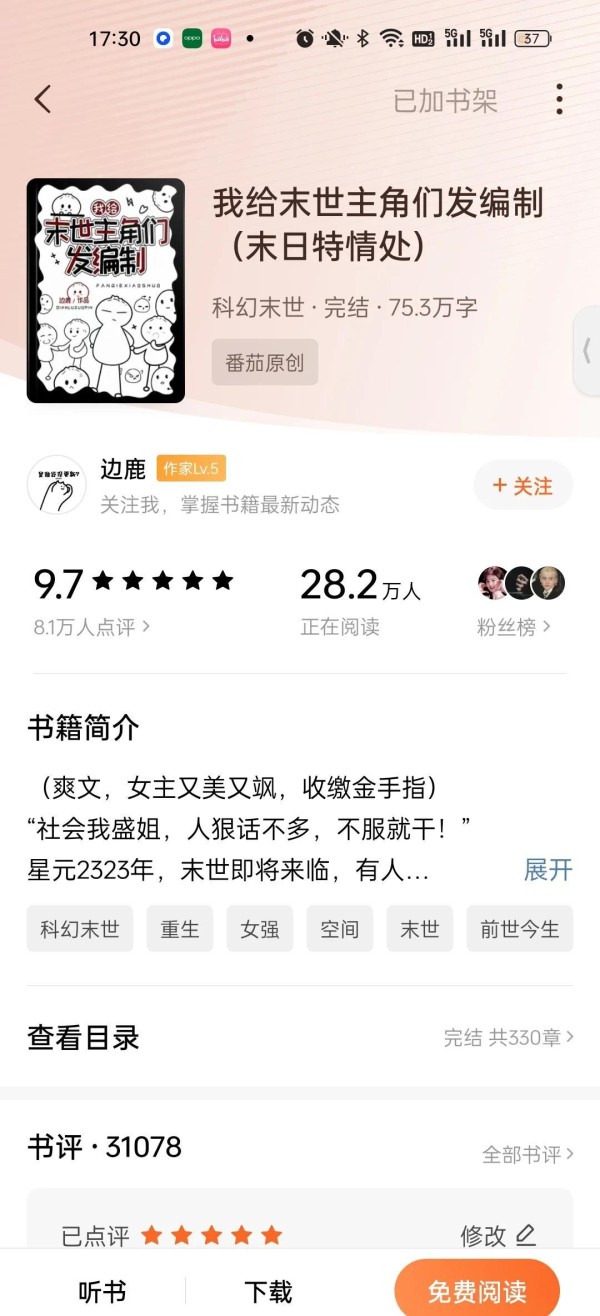Select the 重生 tag chip

(x=180, y=929)
